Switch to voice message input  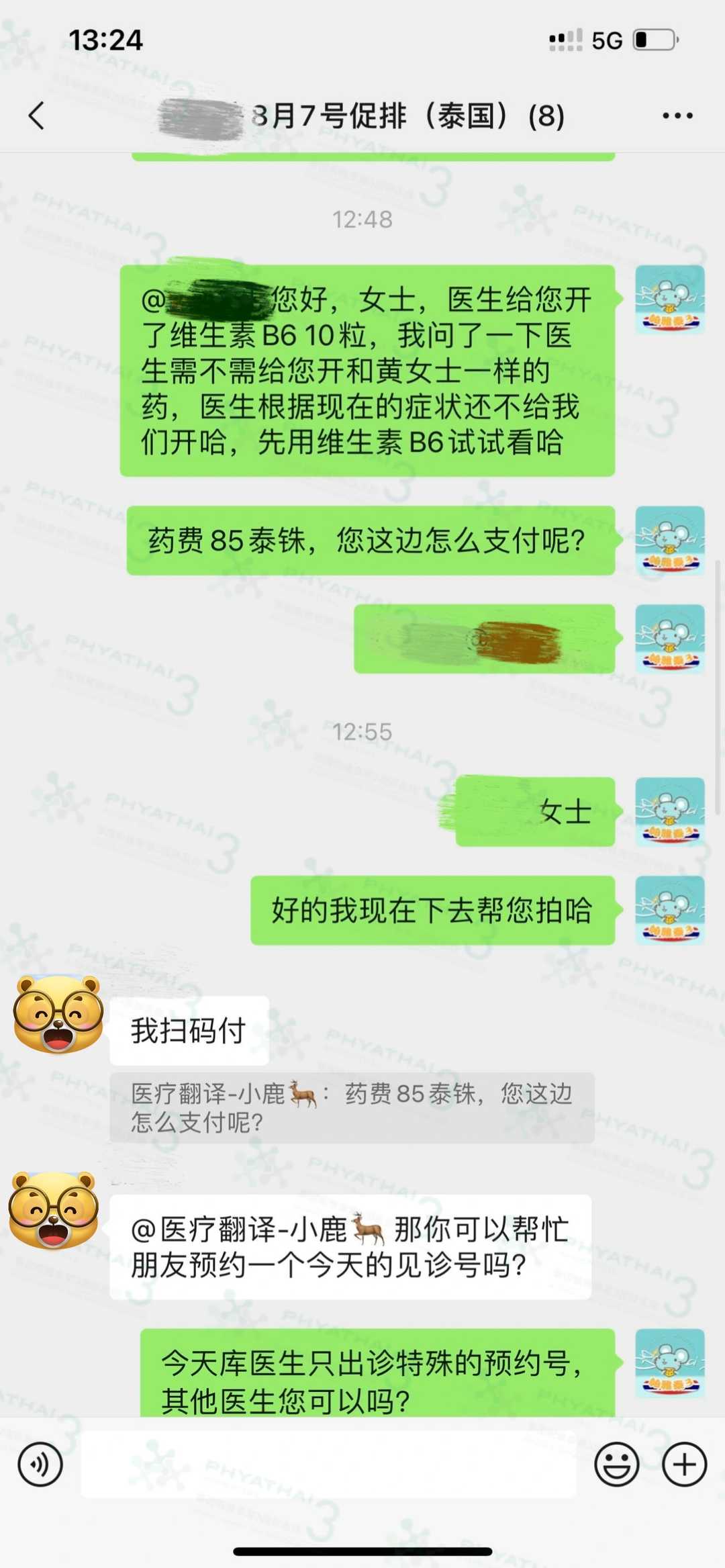point(40,1464)
